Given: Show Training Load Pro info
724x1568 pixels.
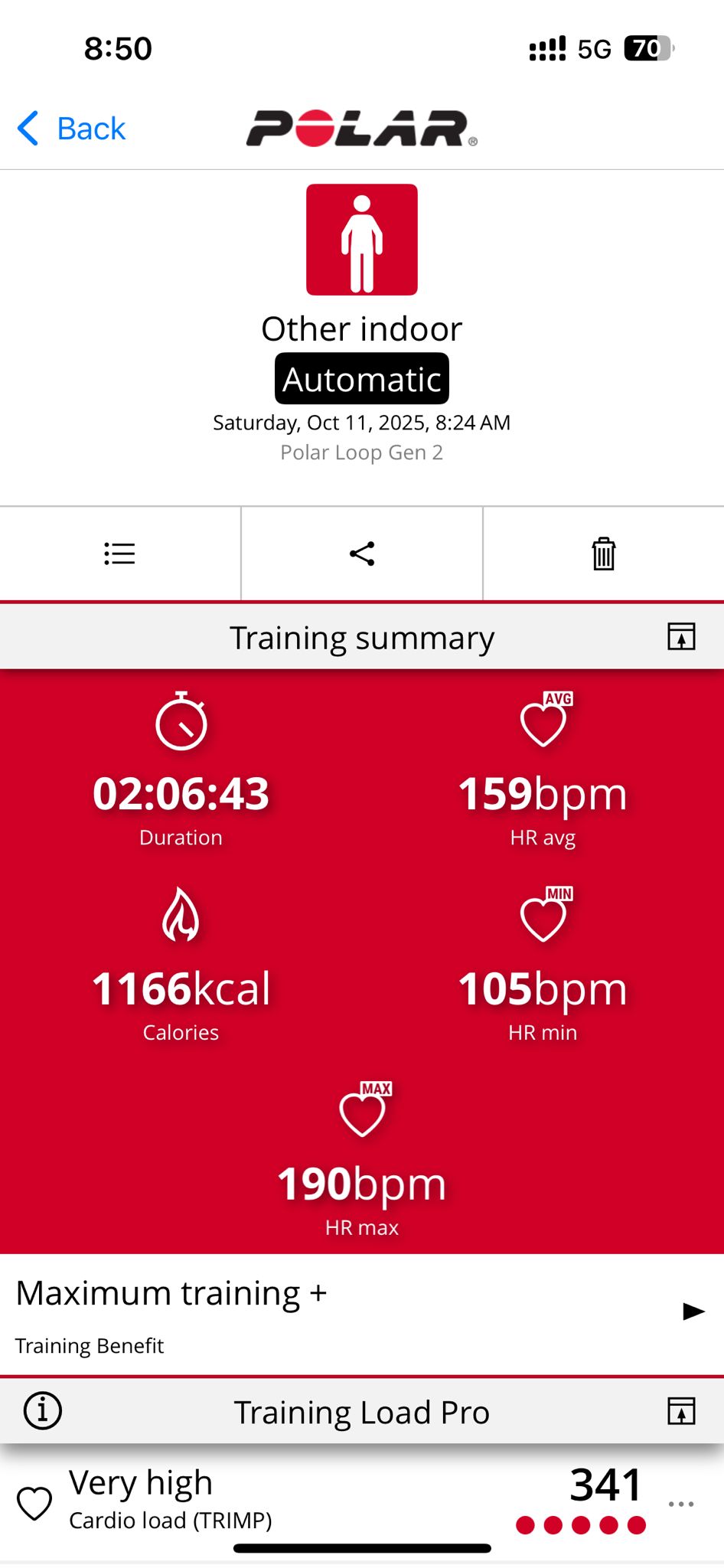Looking at the screenshot, I should 43,1410.
